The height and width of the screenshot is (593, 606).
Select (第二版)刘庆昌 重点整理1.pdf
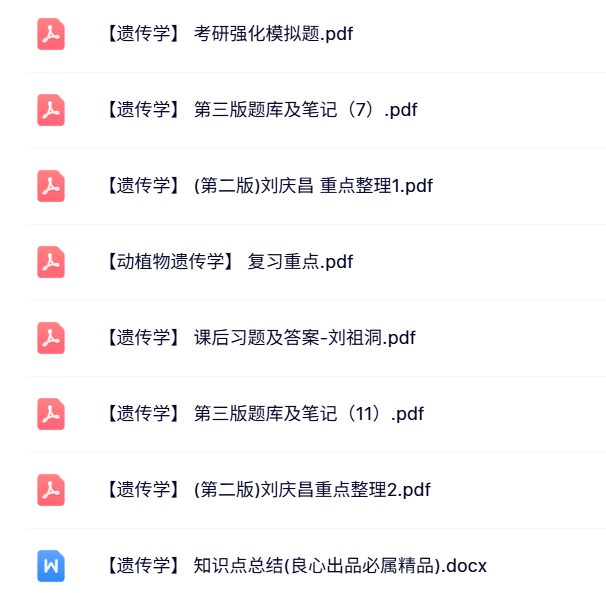coord(268,186)
